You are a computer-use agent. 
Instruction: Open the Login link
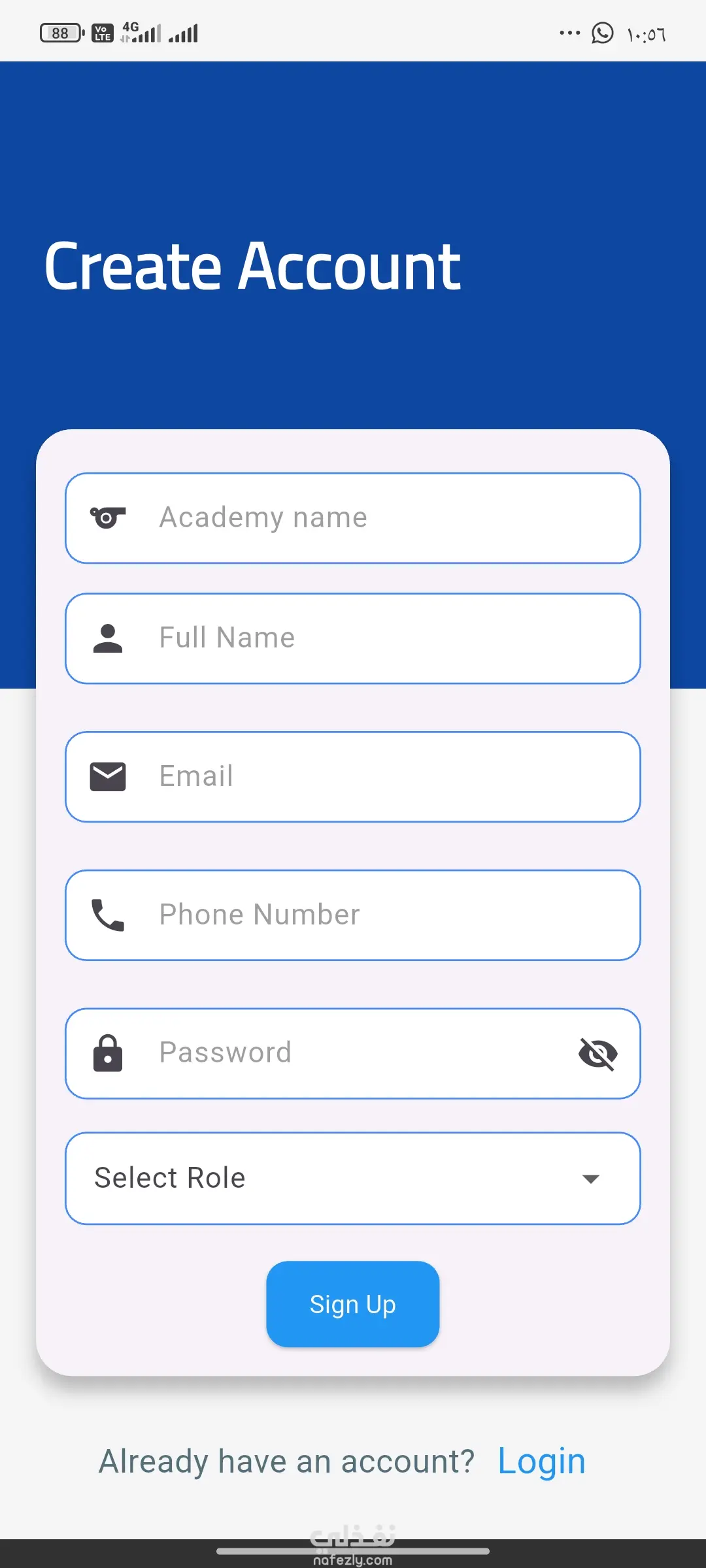(x=541, y=1462)
